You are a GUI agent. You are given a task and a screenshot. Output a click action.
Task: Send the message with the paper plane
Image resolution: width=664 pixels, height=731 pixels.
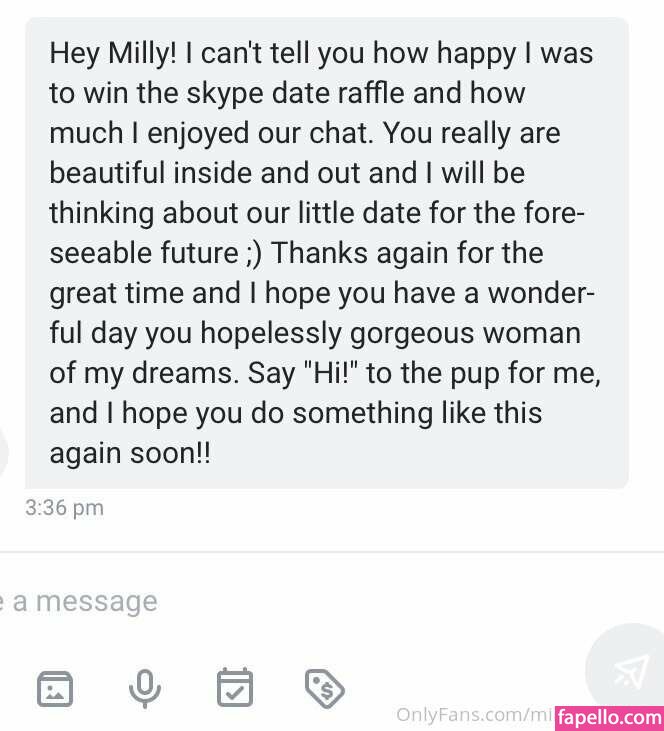[628, 669]
